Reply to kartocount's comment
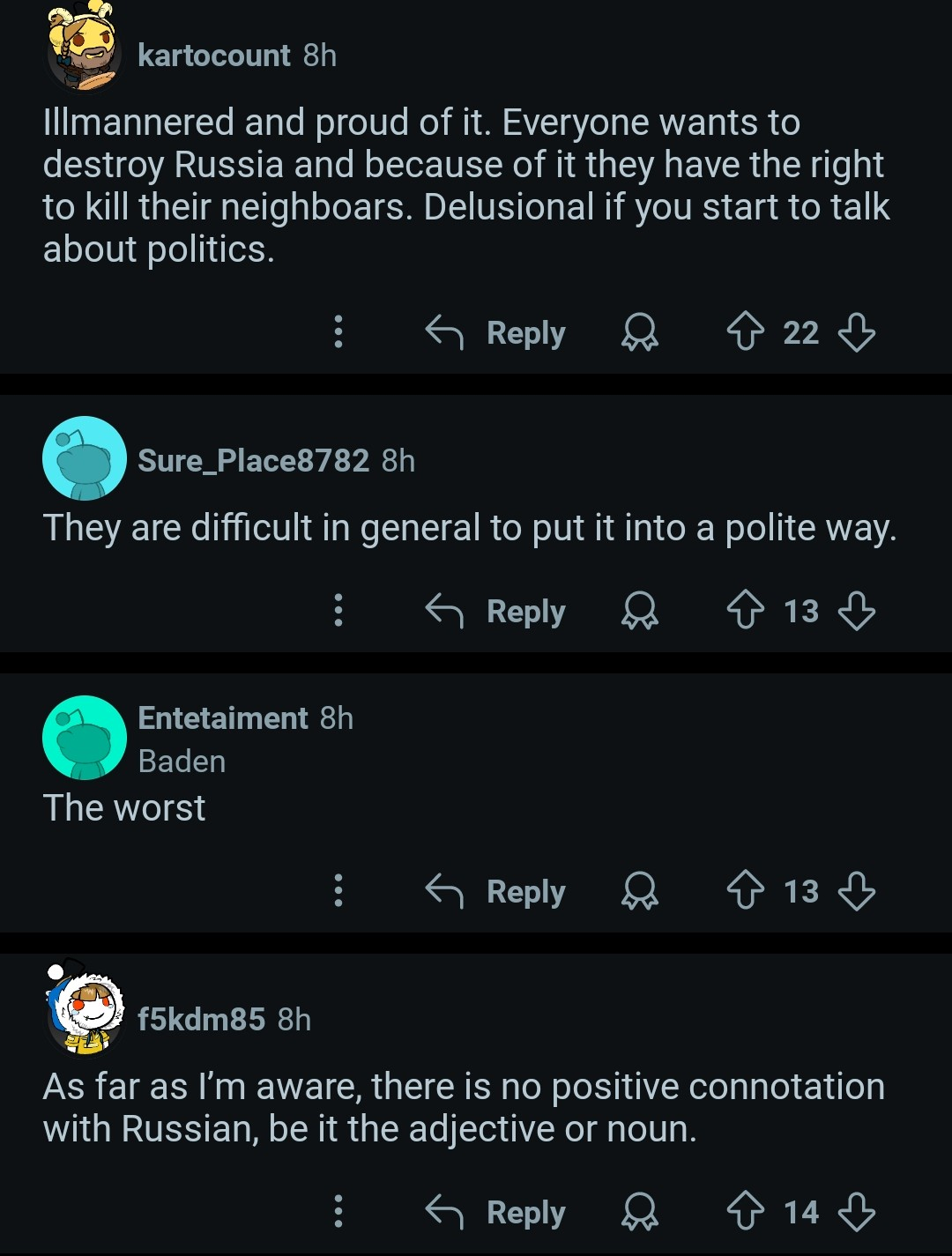The height and width of the screenshot is (1256, 952). (496, 333)
